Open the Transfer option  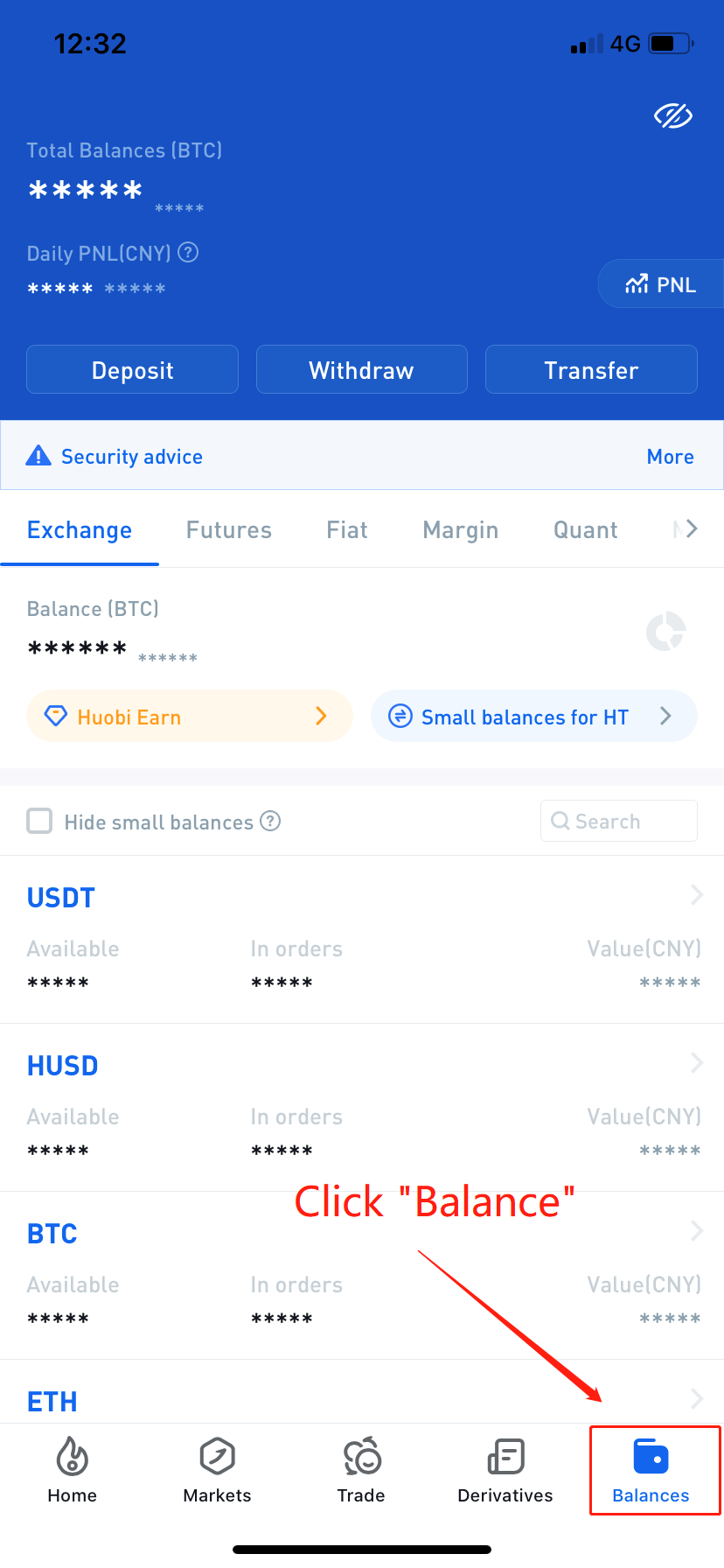(x=591, y=369)
